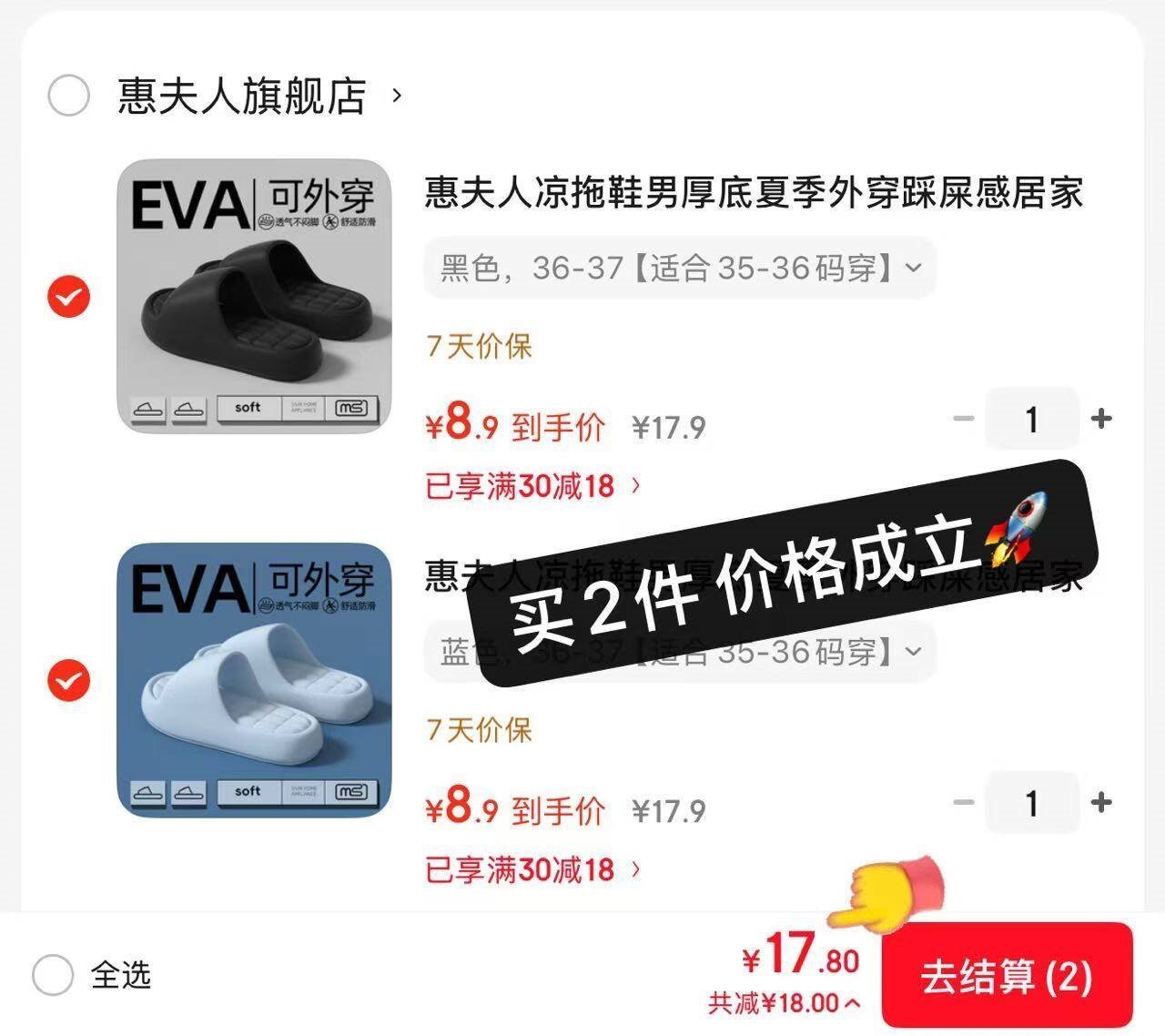The image size is (1165, 1036).
Task: Open 已享满30减18 details for blue slippers
Action: click(532, 870)
